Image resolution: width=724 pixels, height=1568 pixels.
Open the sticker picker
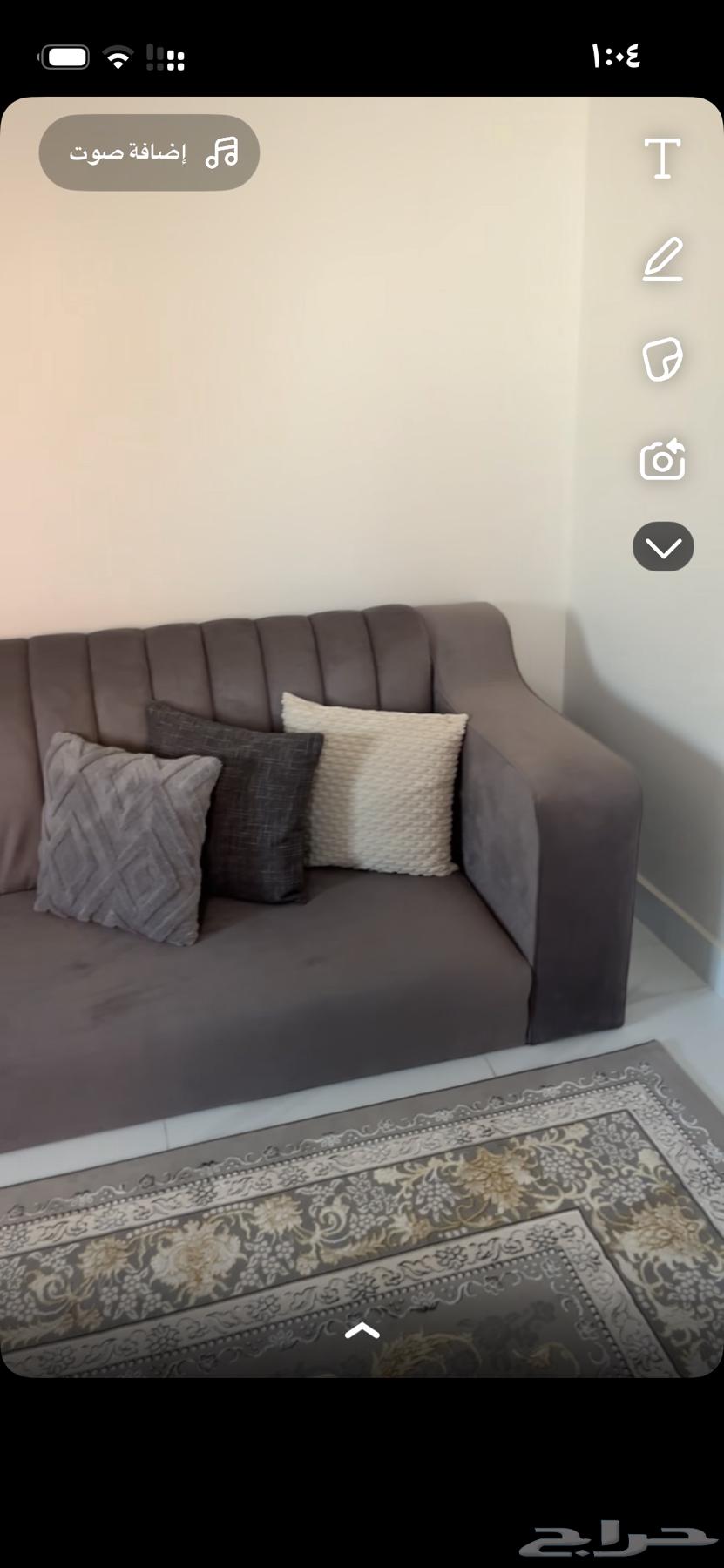662,359
